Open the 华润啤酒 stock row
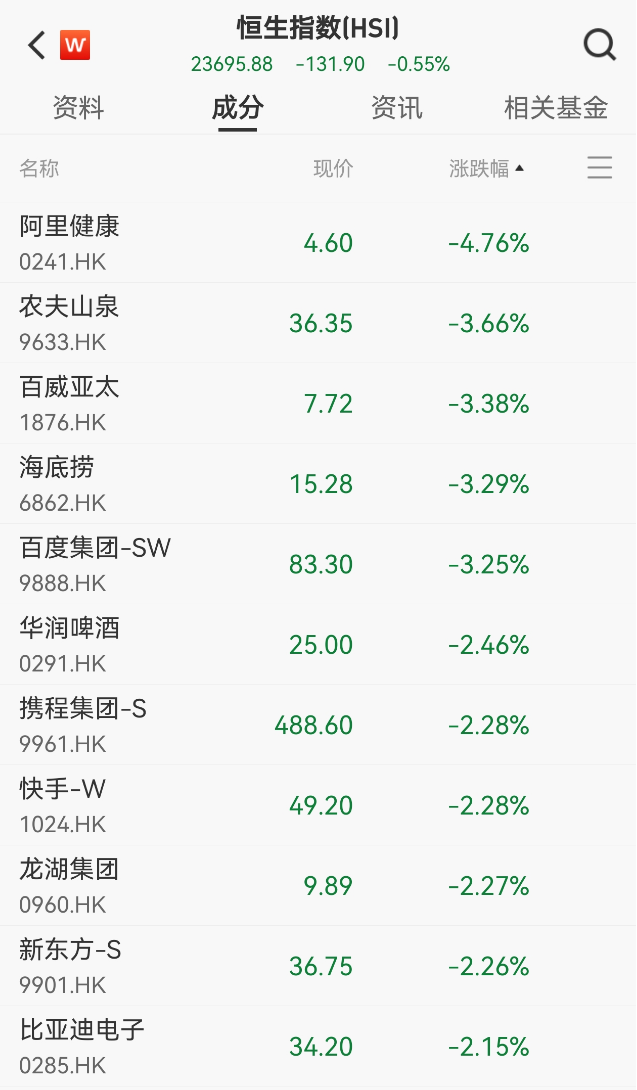Image resolution: width=637 pixels, height=1090 pixels. (x=318, y=645)
